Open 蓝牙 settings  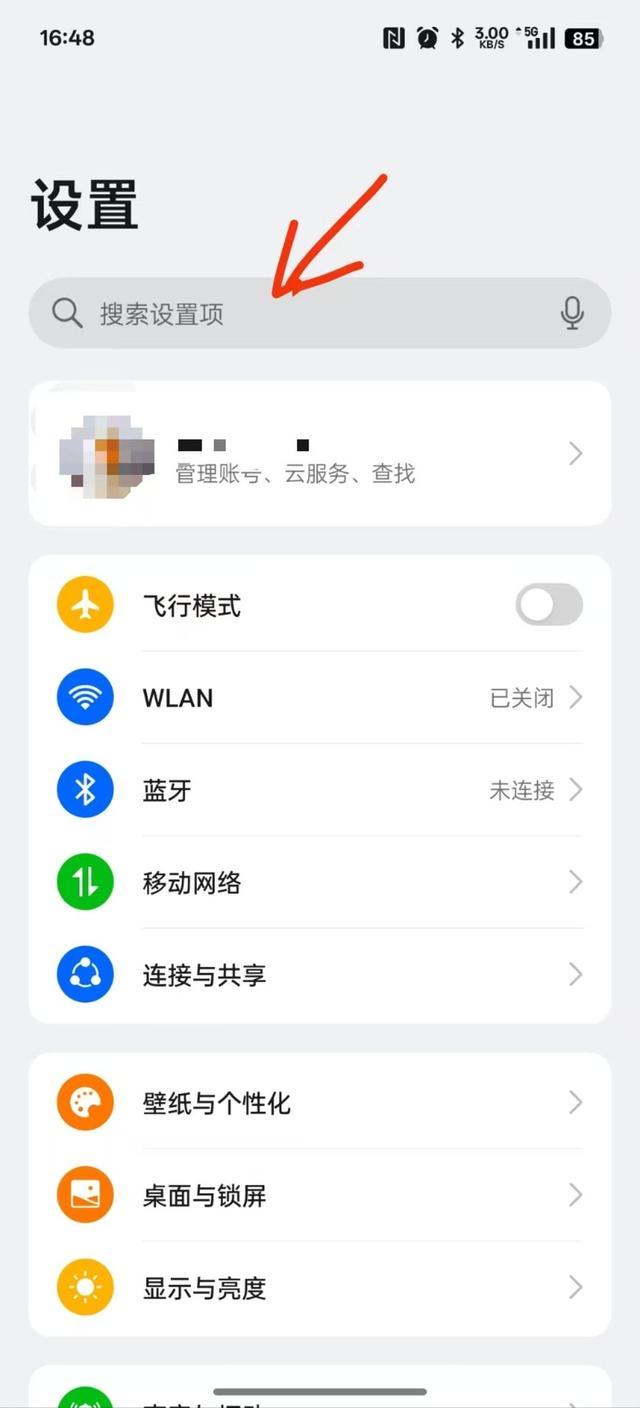coord(320,790)
